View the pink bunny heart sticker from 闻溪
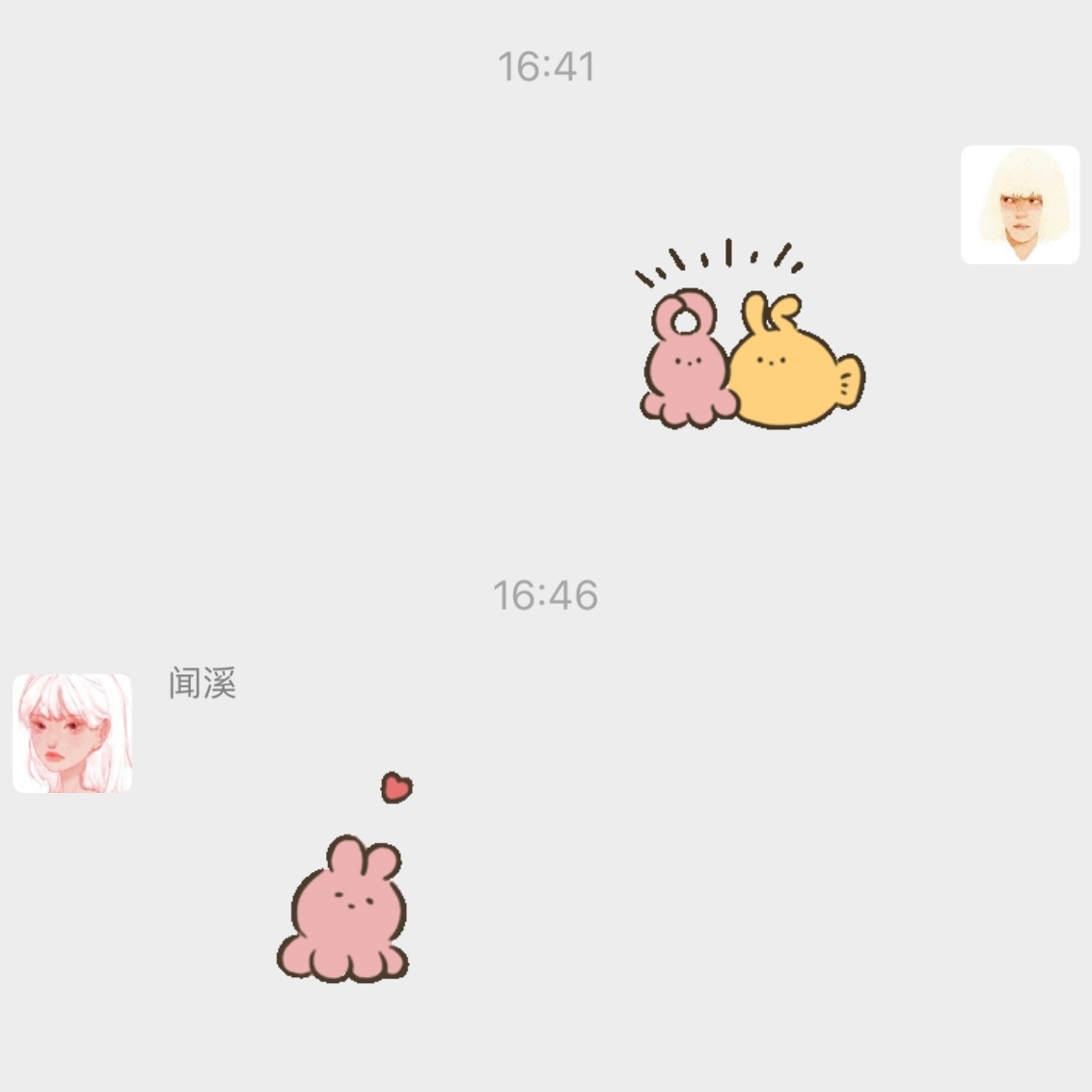The image size is (1092, 1092). click(347, 892)
